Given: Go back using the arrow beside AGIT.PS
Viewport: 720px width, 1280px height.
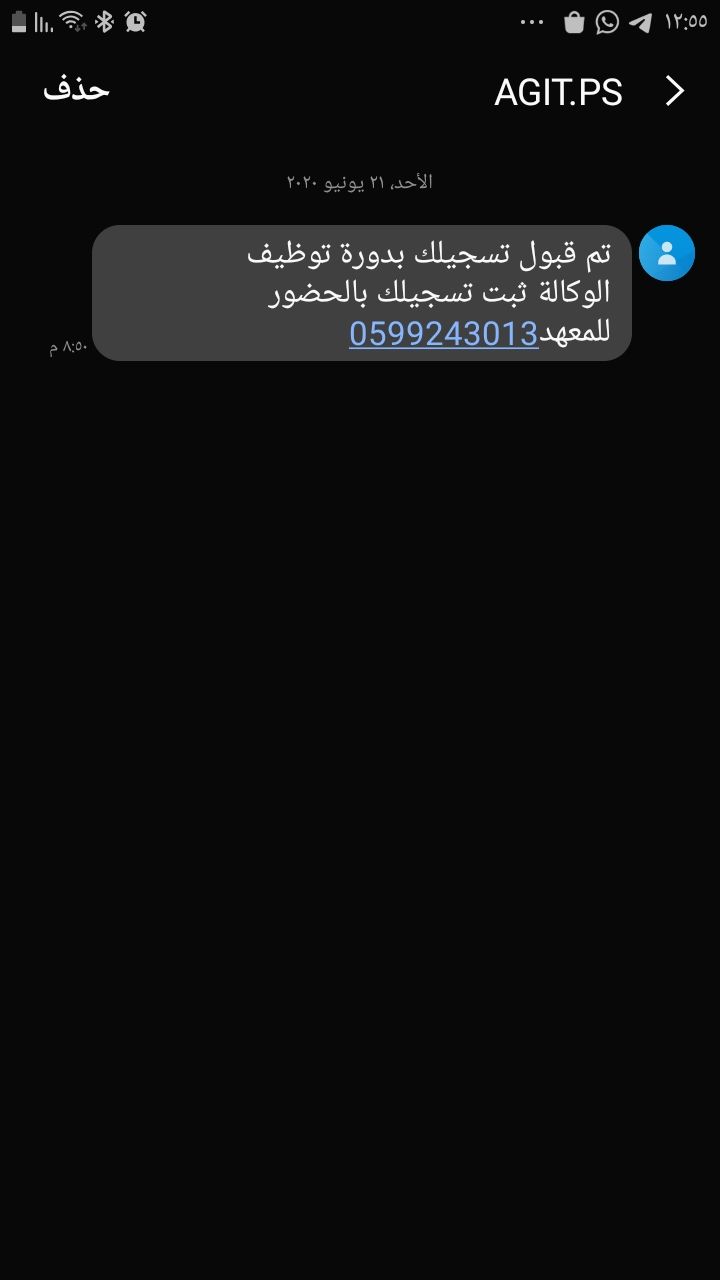Looking at the screenshot, I should tap(676, 92).
